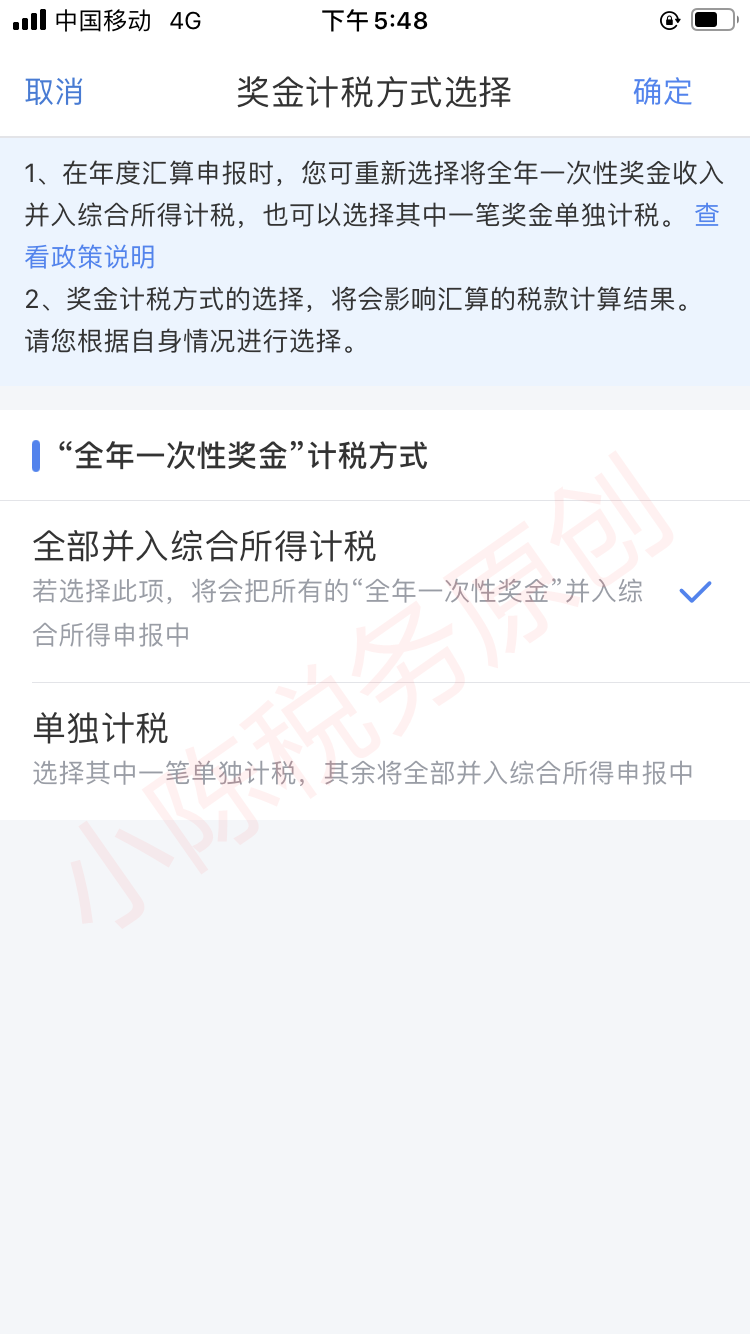This screenshot has height=1334, width=750.
Task: Confirm with the 确定 button
Action: (x=663, y=92)
